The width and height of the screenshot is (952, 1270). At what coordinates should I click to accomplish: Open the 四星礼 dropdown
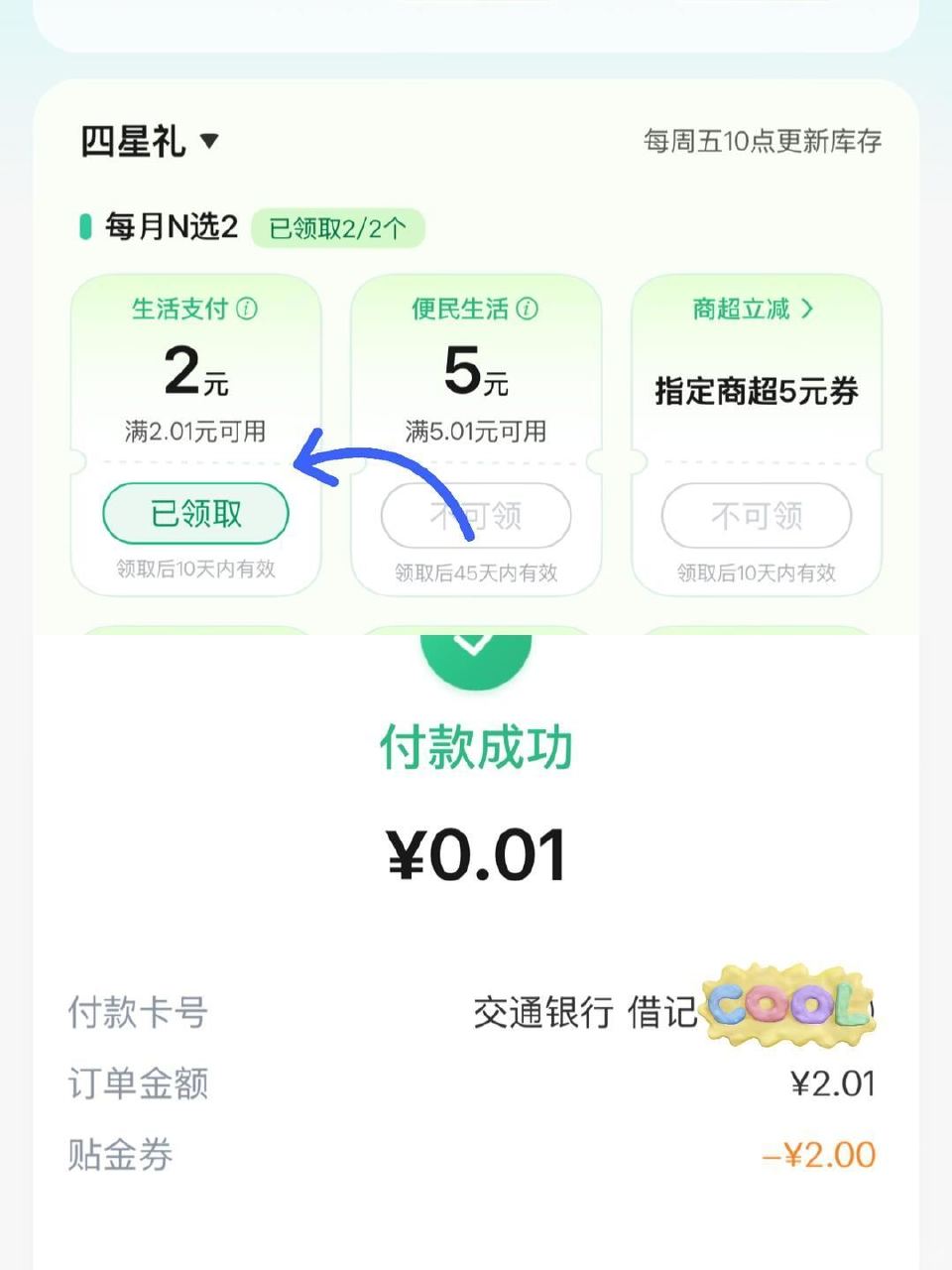(x=149, y=141)
